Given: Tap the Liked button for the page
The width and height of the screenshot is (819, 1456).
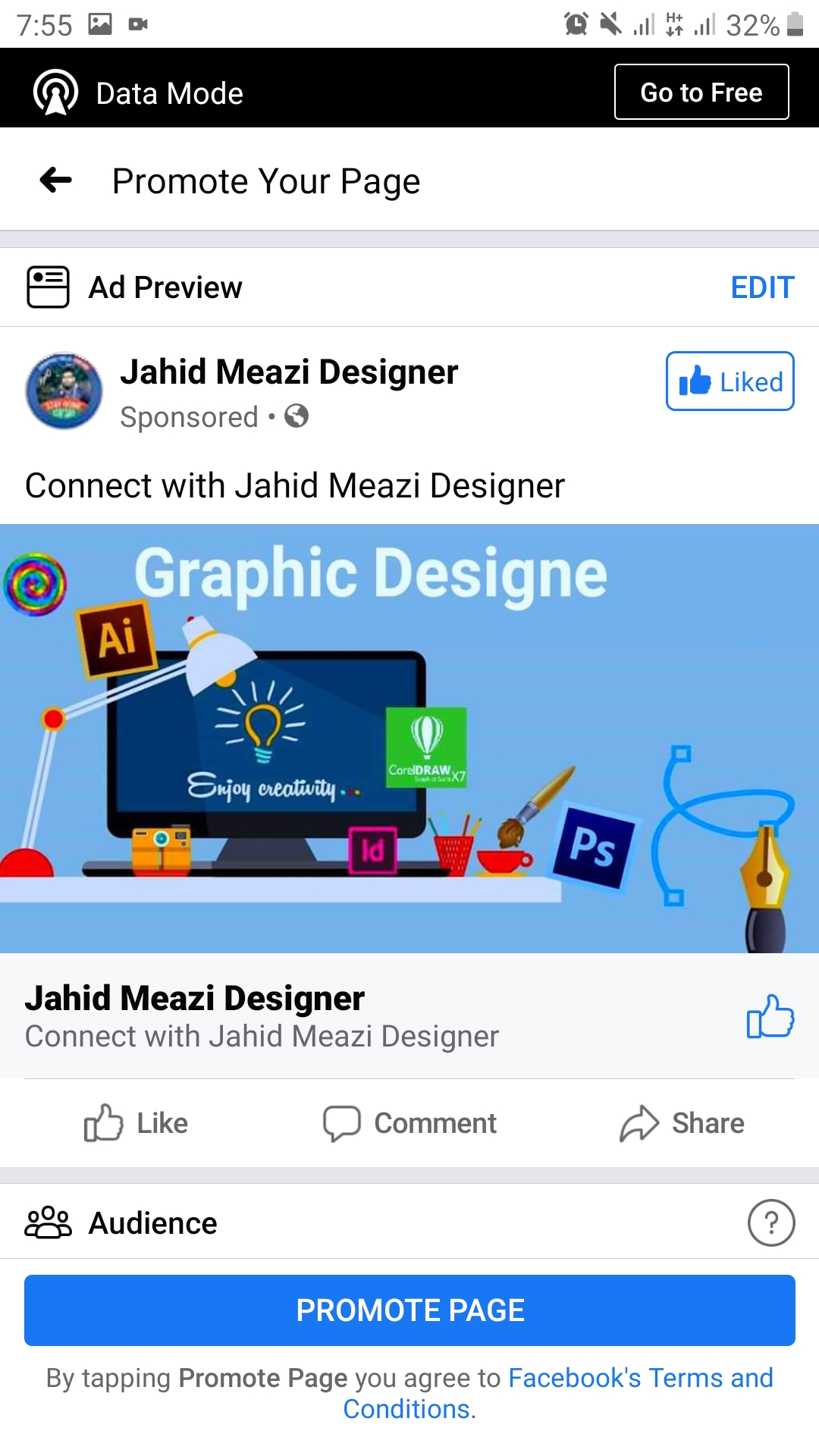Looking at the screenshot, I should click(x=730, y=381).
